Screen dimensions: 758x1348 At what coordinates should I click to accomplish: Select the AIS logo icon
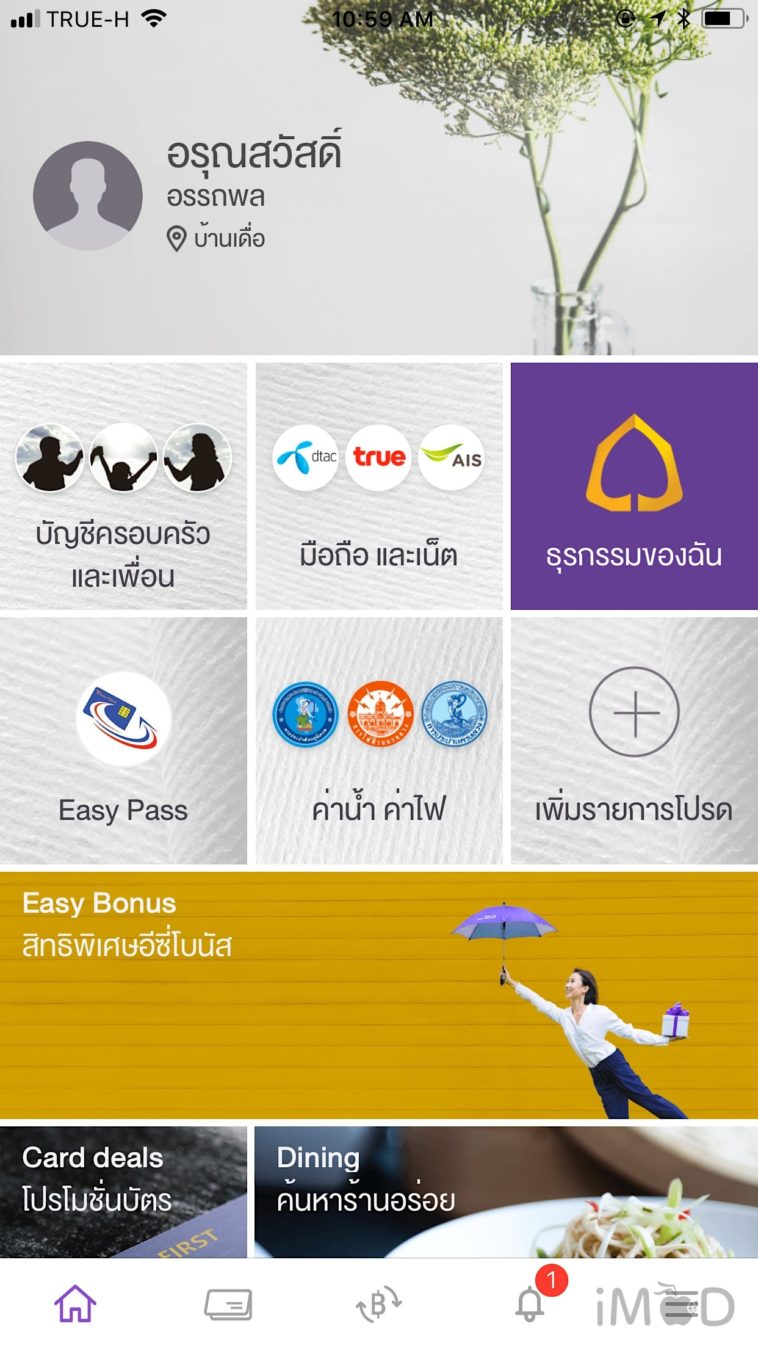(x=450, y=456)
